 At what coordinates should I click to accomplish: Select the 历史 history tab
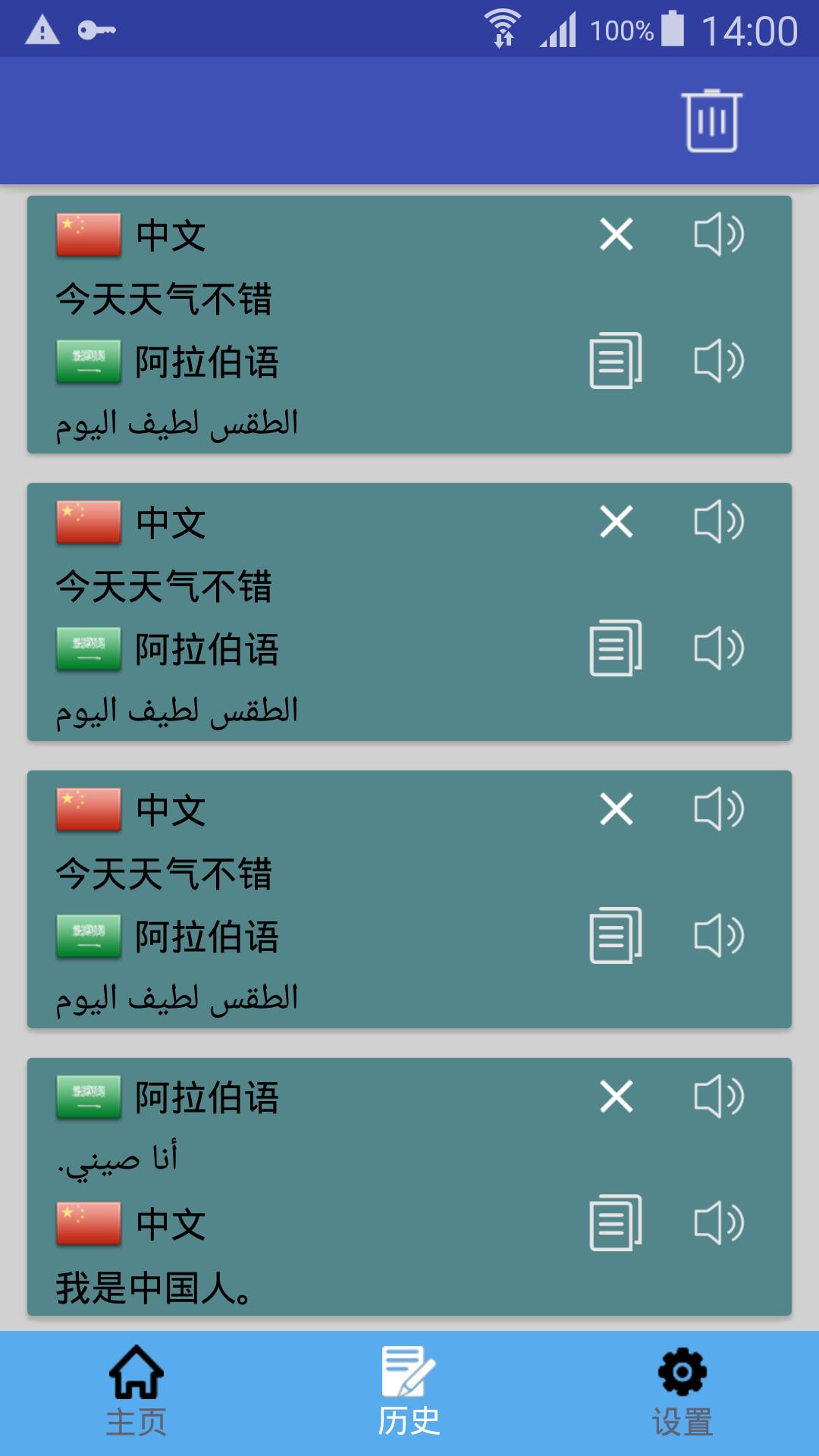coord(409,1392)
